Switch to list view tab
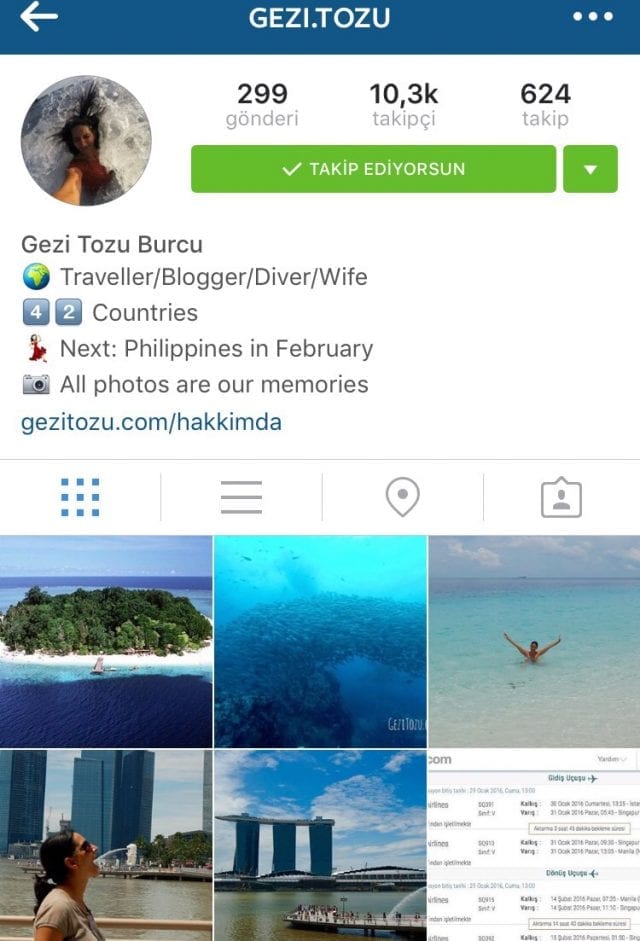The image size is (640, 941). (x=241, y=497)
